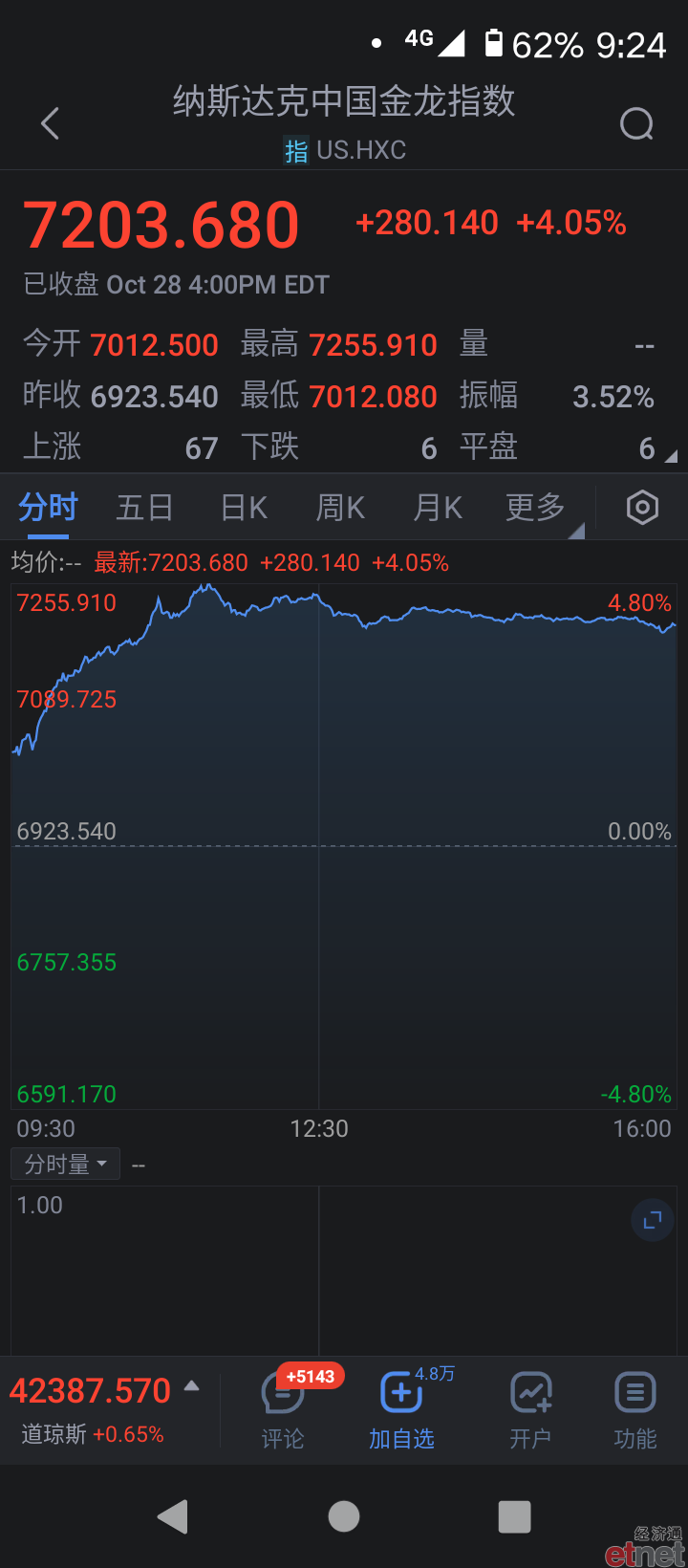The height and width of the screenshot is (1568, 688).
Task: Open chart settings hexagon icon
Action: tap(642, 508)
